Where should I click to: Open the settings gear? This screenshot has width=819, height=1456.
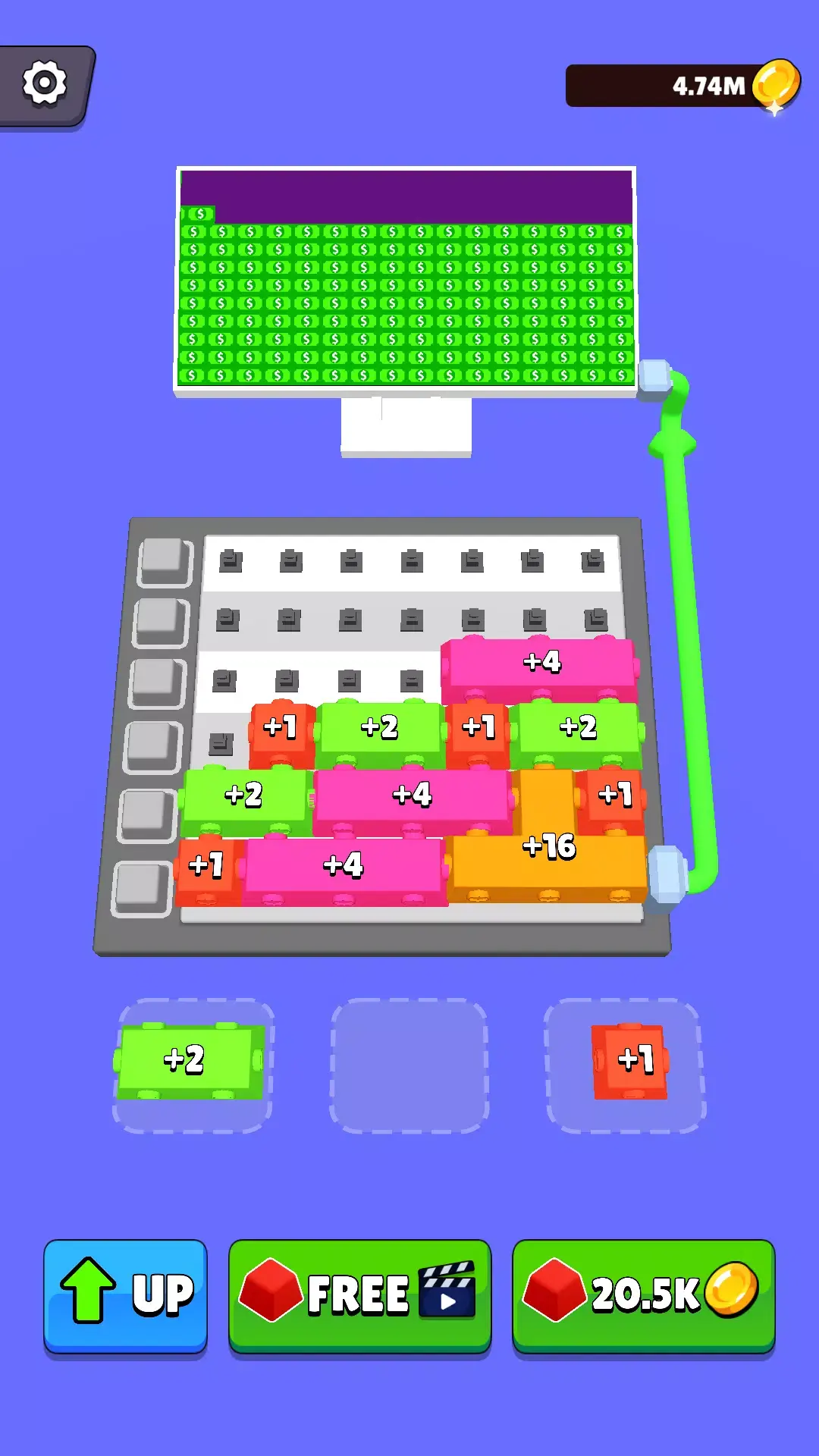pyautogui.click(x=45, y=84)
